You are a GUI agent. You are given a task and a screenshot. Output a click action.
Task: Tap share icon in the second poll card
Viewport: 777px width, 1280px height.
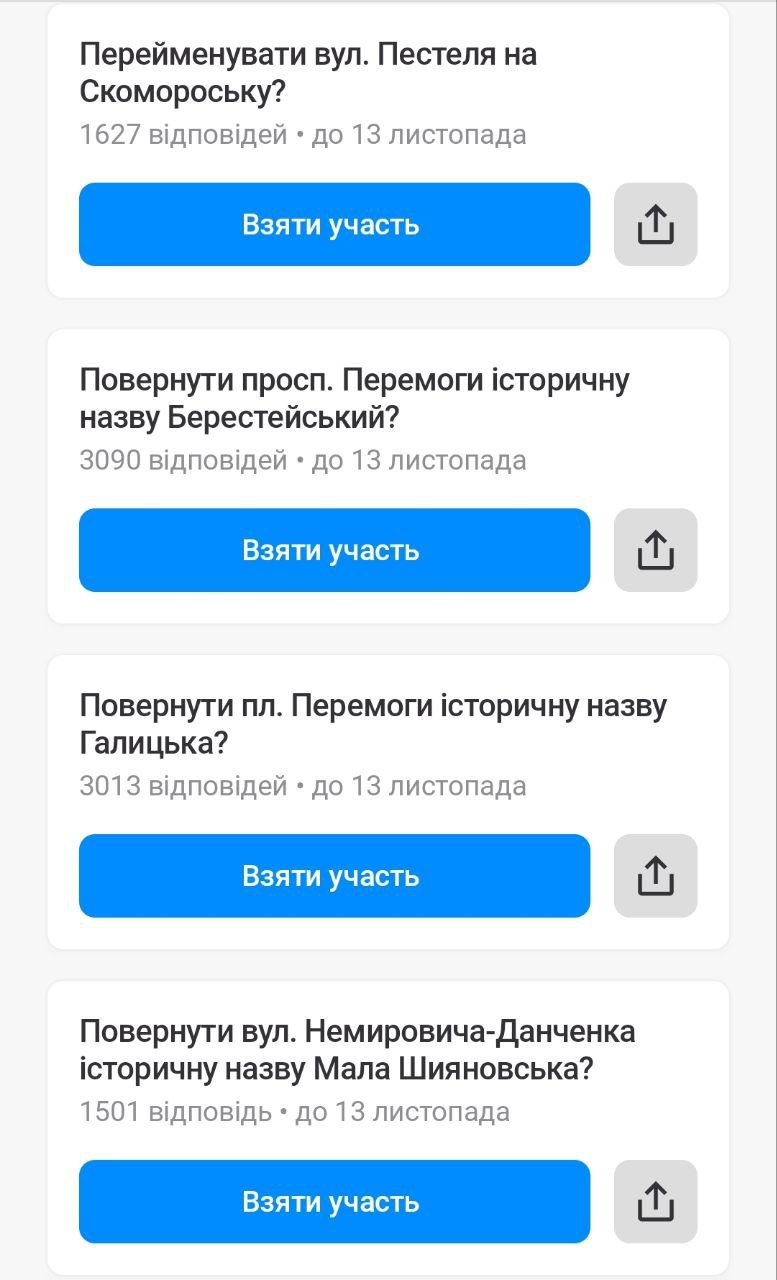pyautogui.click(x=655, y=549)
